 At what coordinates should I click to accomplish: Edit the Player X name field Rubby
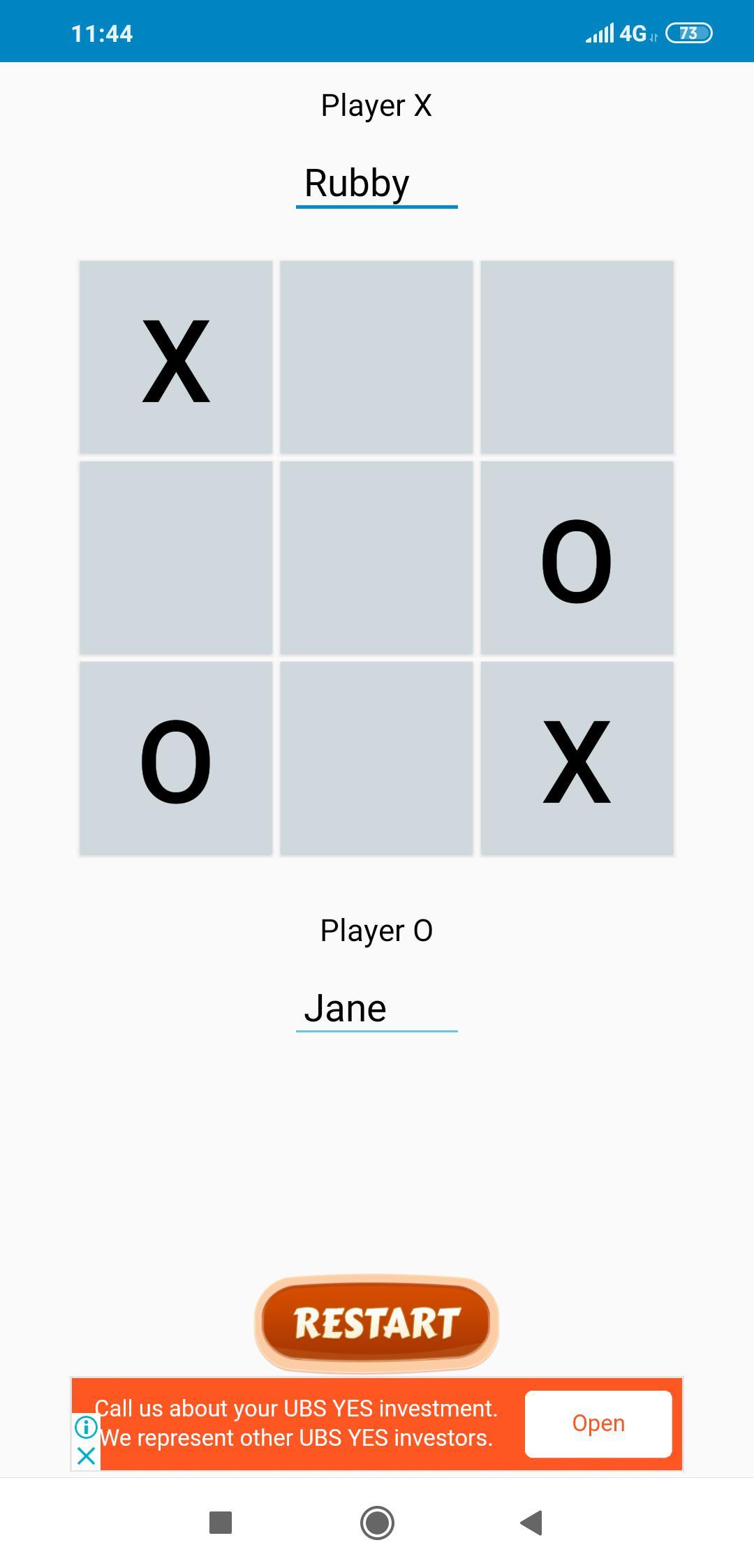[x=376, y=184]
